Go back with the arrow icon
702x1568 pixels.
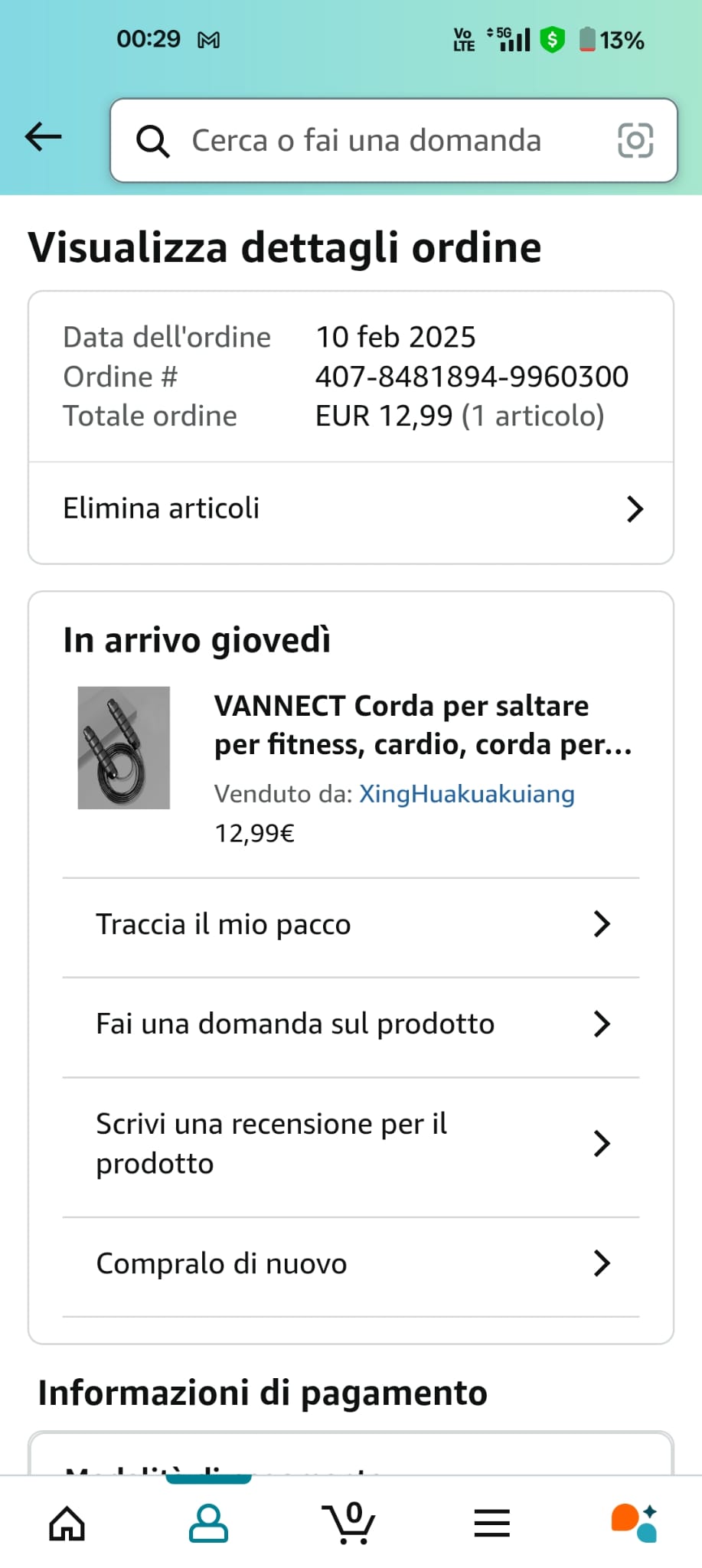tap(44, 138)
